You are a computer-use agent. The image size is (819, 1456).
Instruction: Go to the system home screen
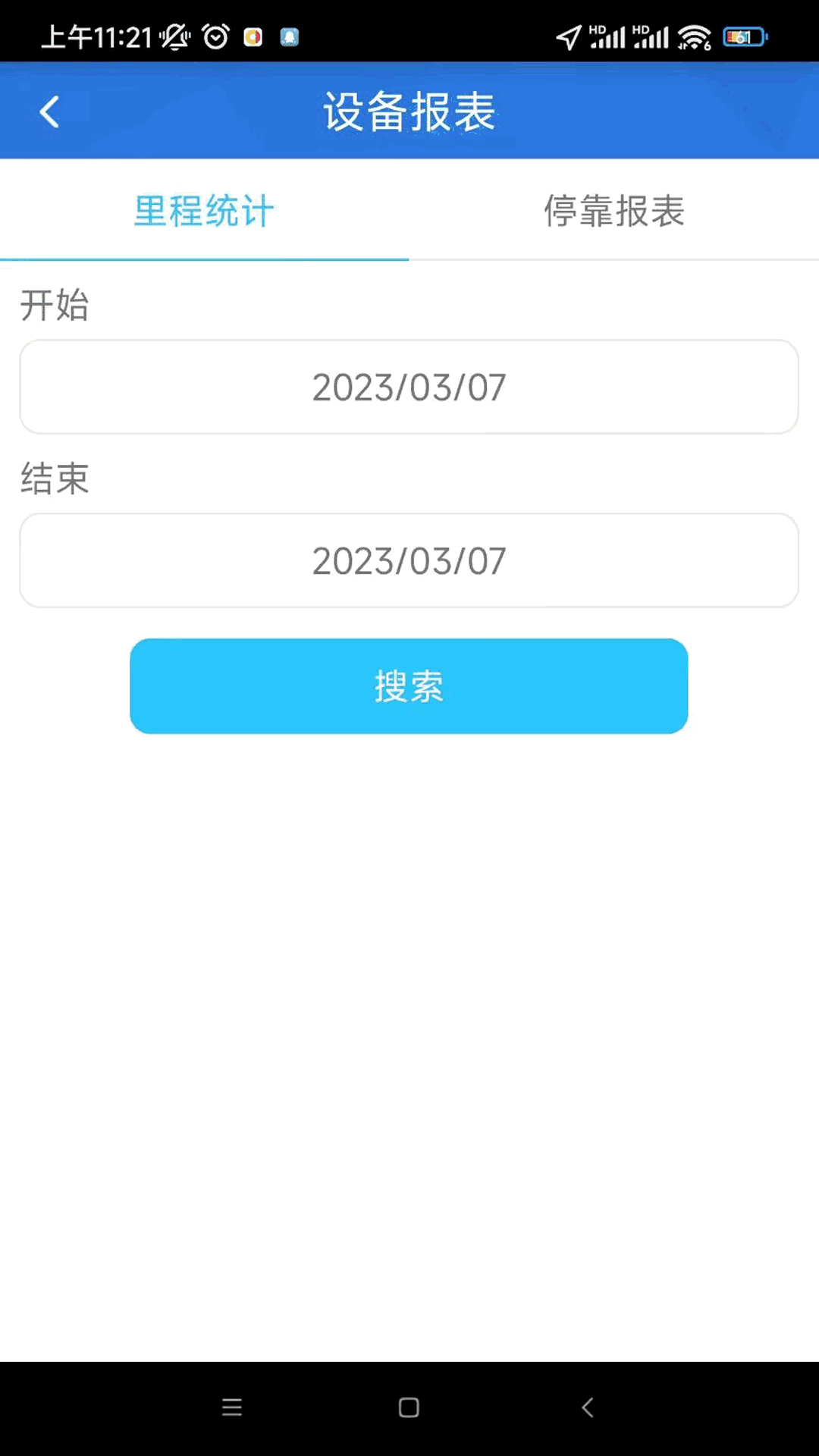point(409,1407)
